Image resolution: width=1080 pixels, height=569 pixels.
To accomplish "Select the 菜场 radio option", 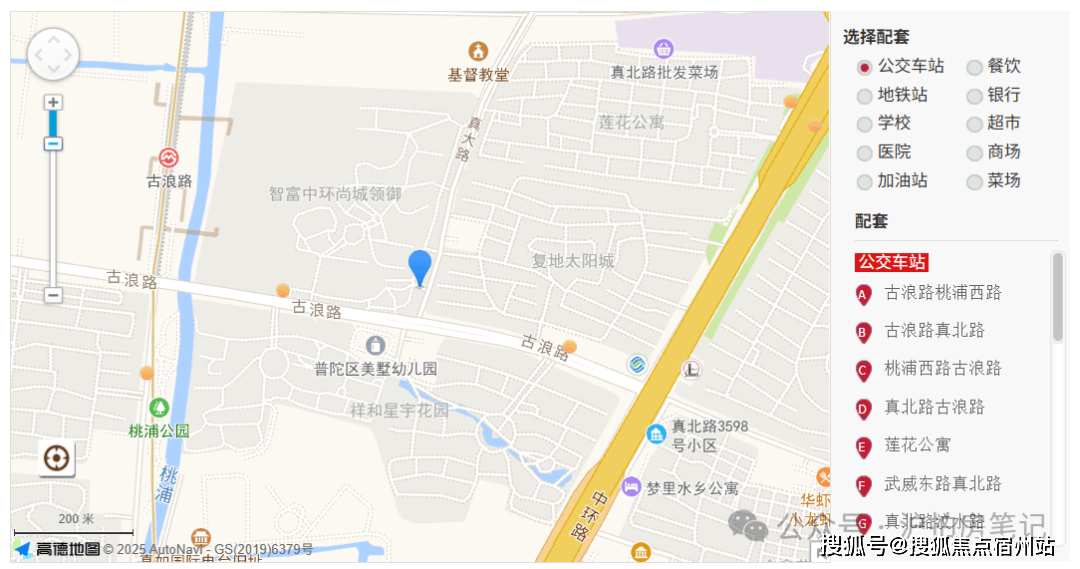I will pos(975,182).
